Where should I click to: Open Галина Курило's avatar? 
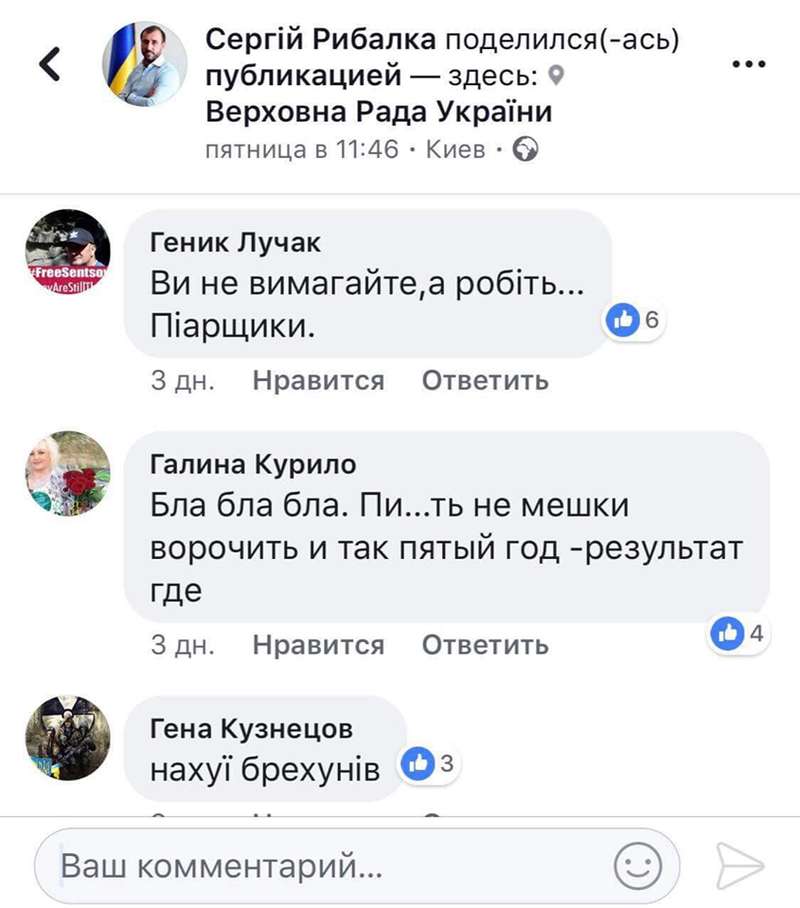(x=67, y=474)
